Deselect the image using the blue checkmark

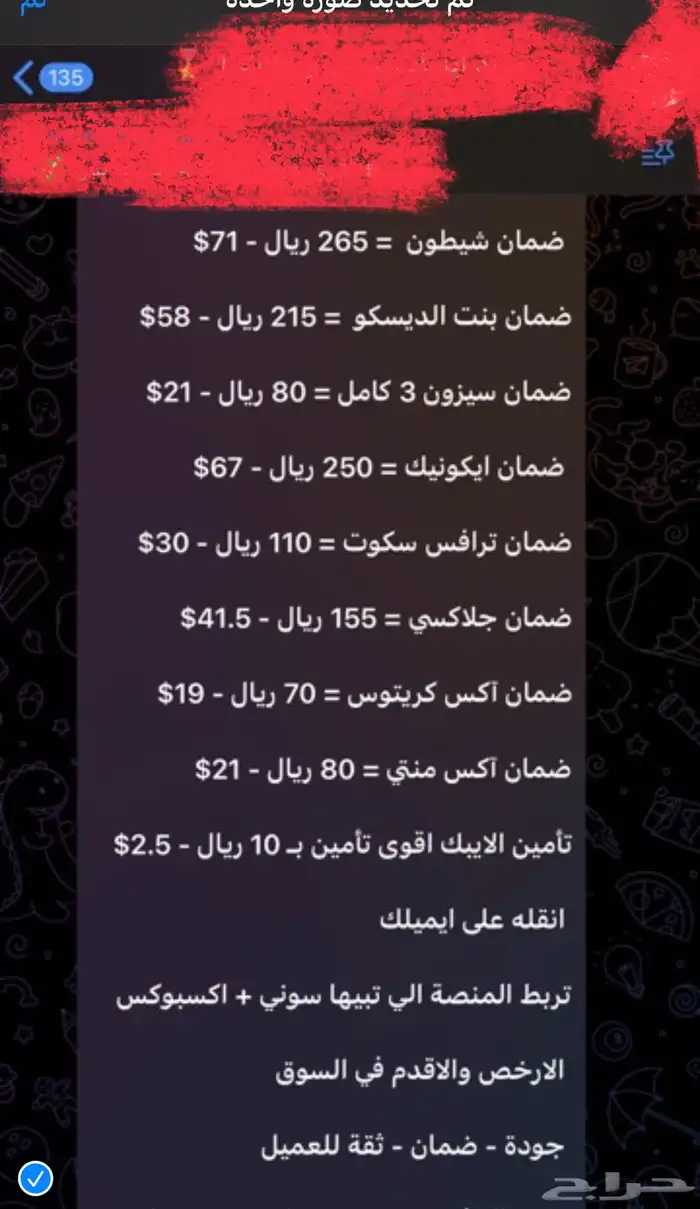click(x=35, y=1180)
